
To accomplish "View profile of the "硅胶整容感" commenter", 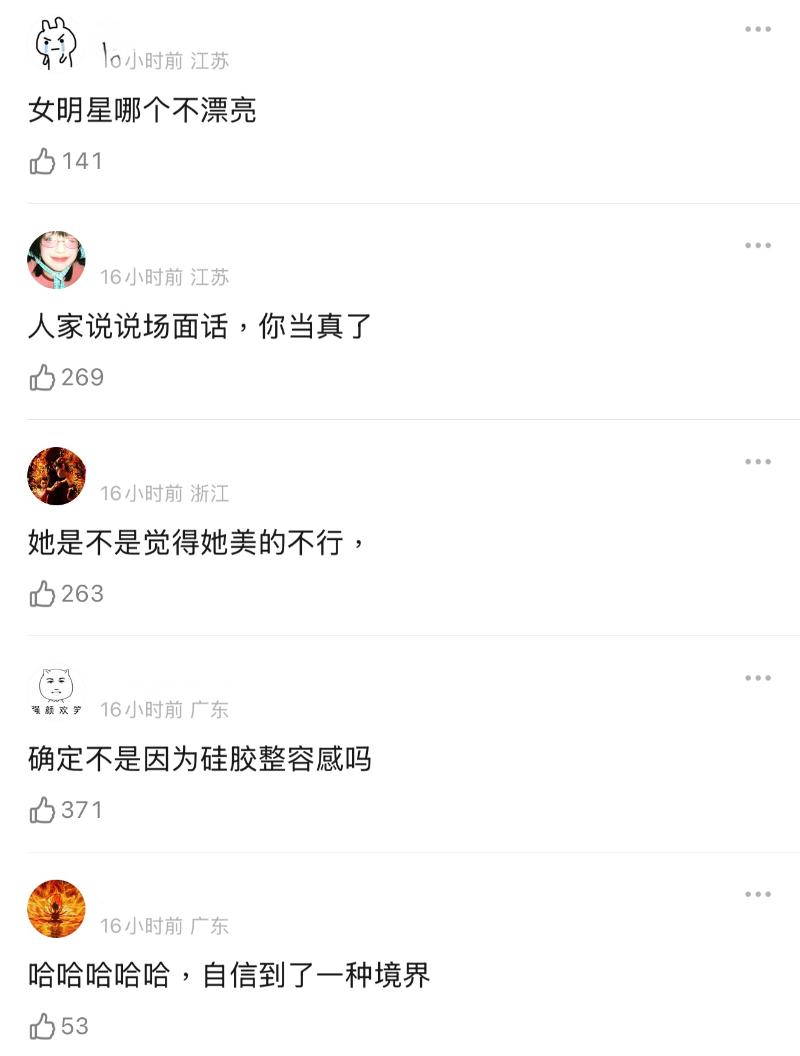I will (56, 692).
